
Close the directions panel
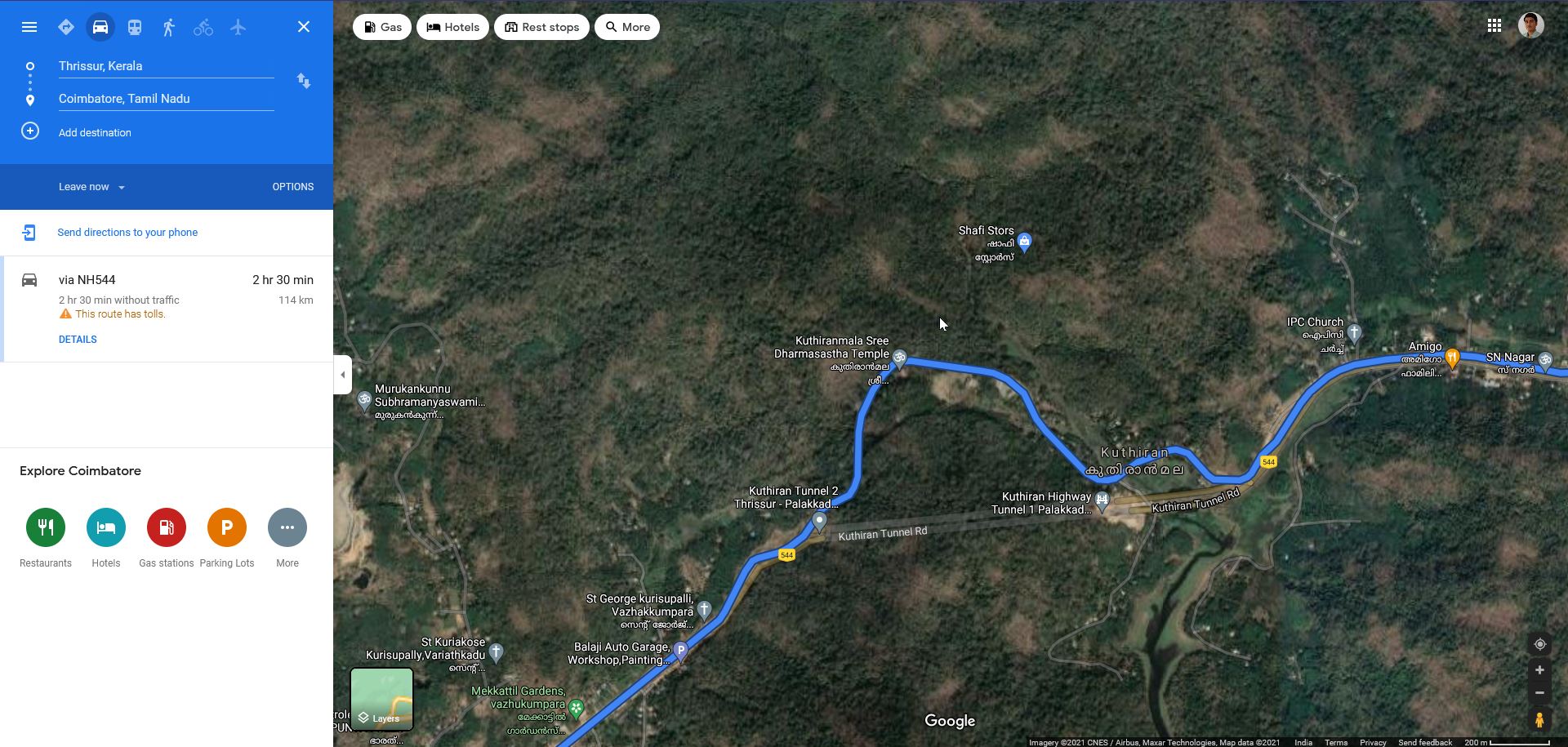point(303,27)
